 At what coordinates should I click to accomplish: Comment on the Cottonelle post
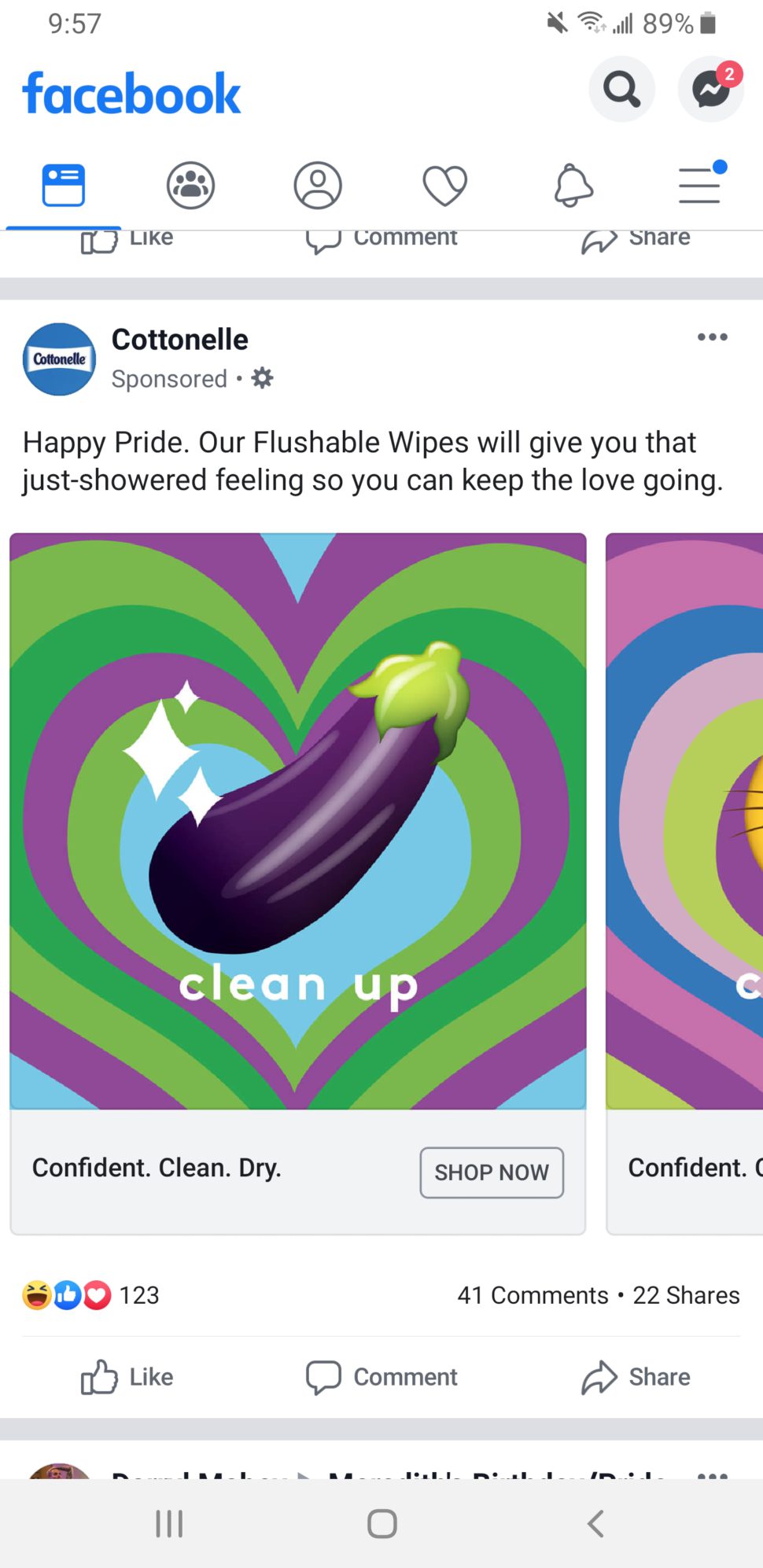381,1377
